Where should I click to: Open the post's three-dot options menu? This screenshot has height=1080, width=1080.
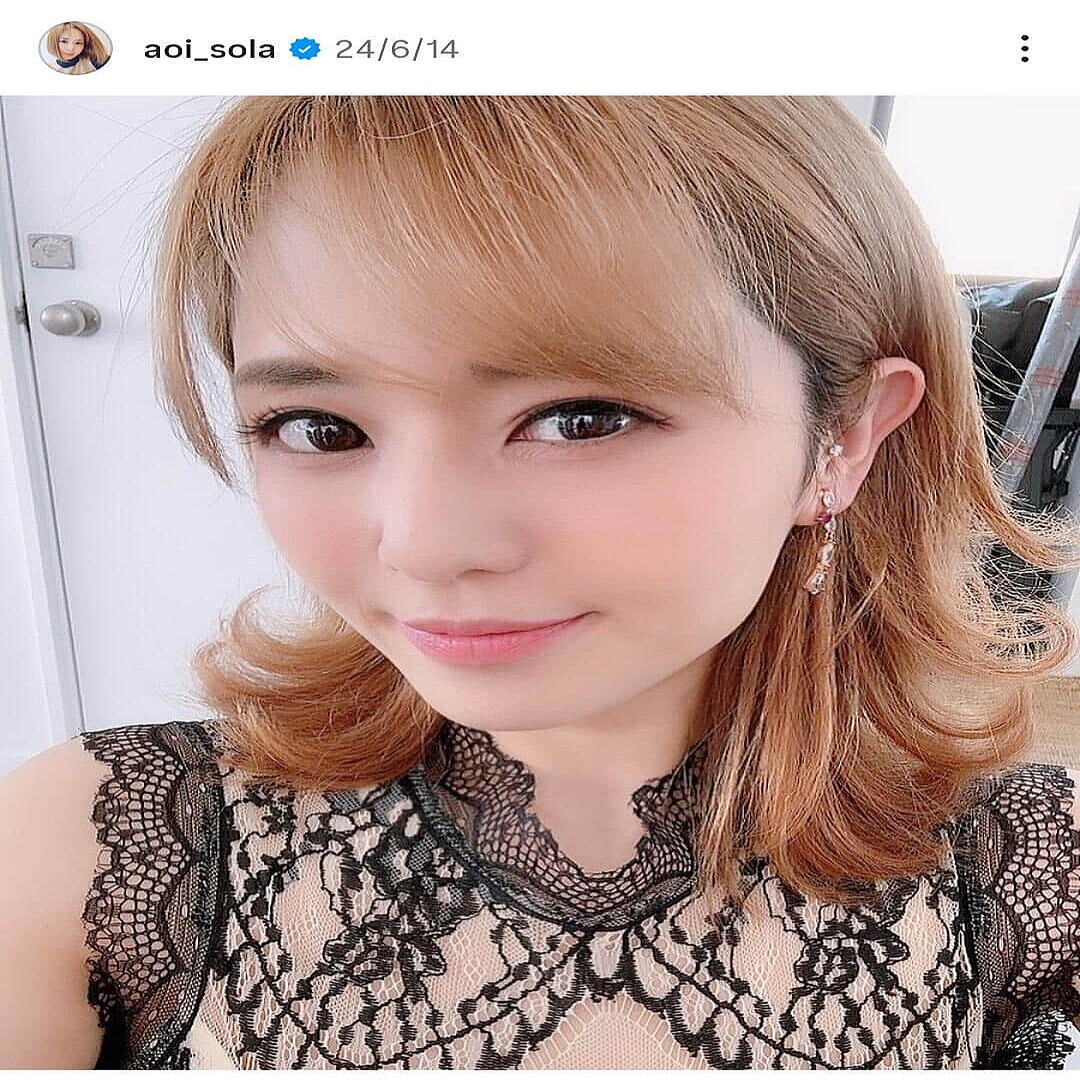pos(1024,48)
